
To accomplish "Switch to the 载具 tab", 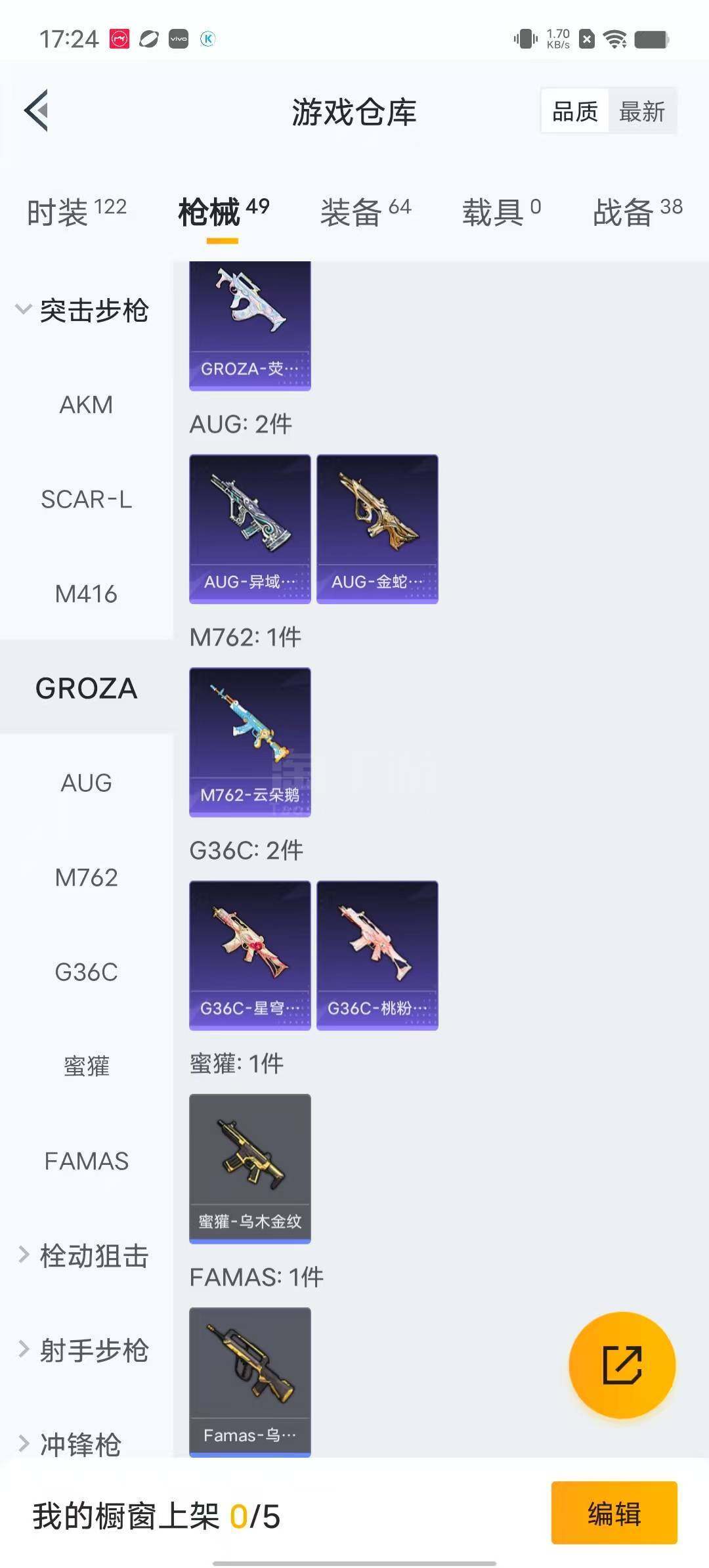I will pyautogui.click(x=502, y=211).
